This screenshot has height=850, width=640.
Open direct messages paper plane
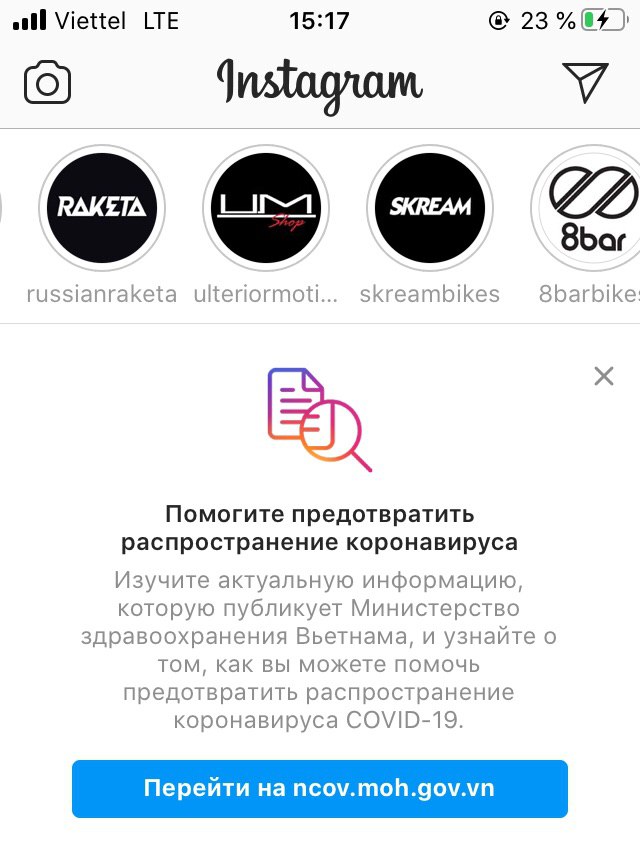point(585,82)
